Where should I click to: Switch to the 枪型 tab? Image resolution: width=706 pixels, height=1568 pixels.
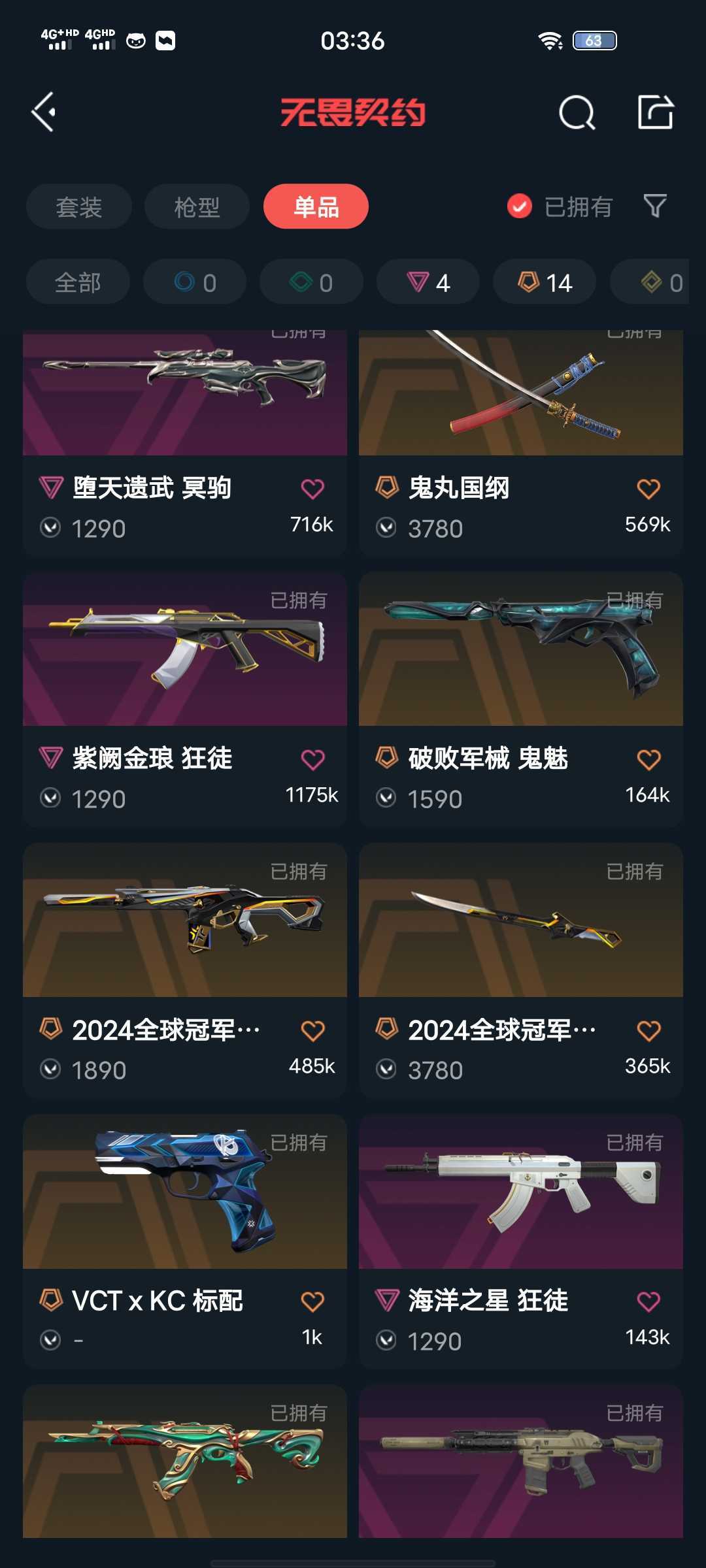click(197, 207)
